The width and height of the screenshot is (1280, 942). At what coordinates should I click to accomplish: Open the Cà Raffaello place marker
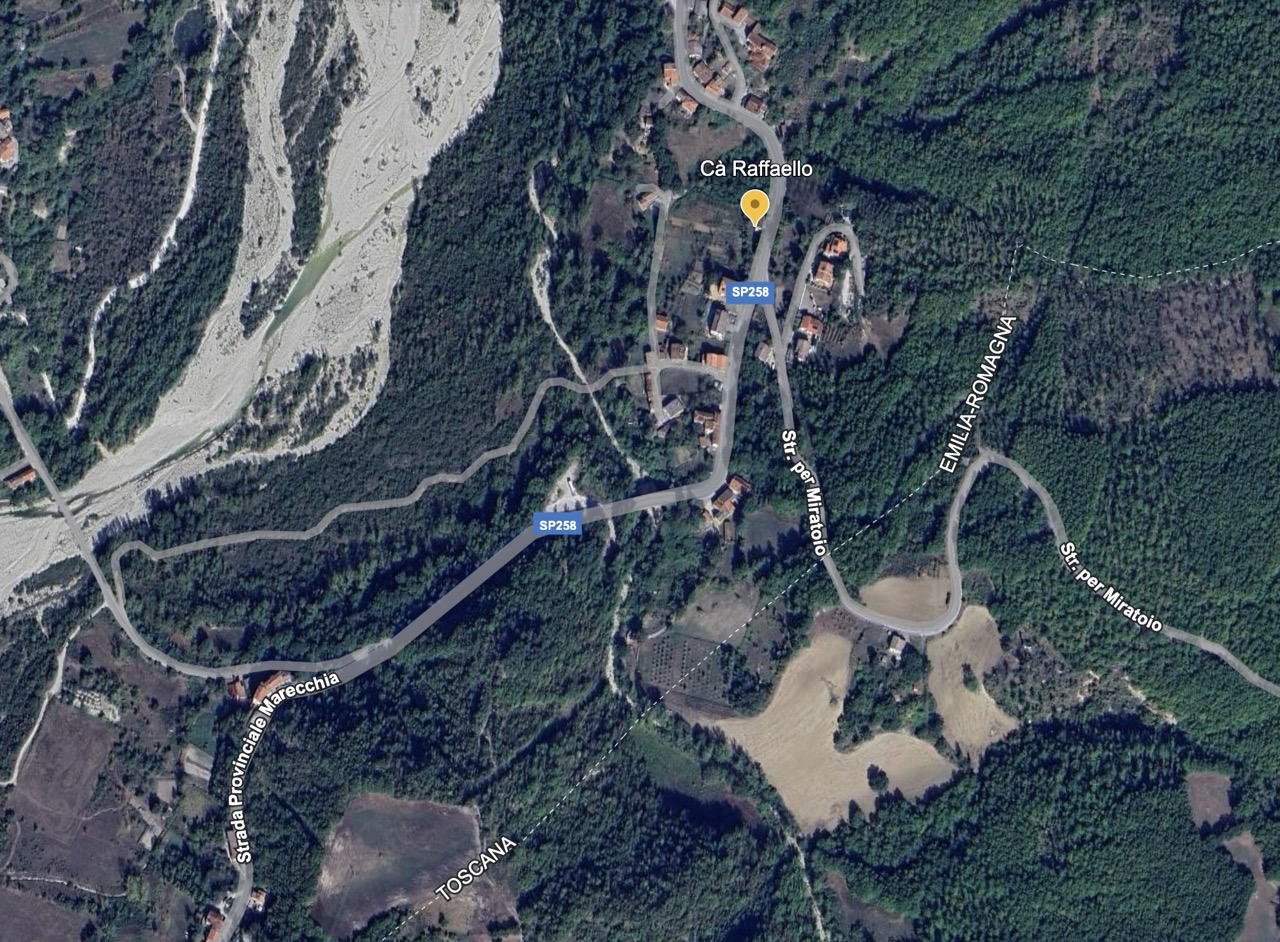[754, 206]
